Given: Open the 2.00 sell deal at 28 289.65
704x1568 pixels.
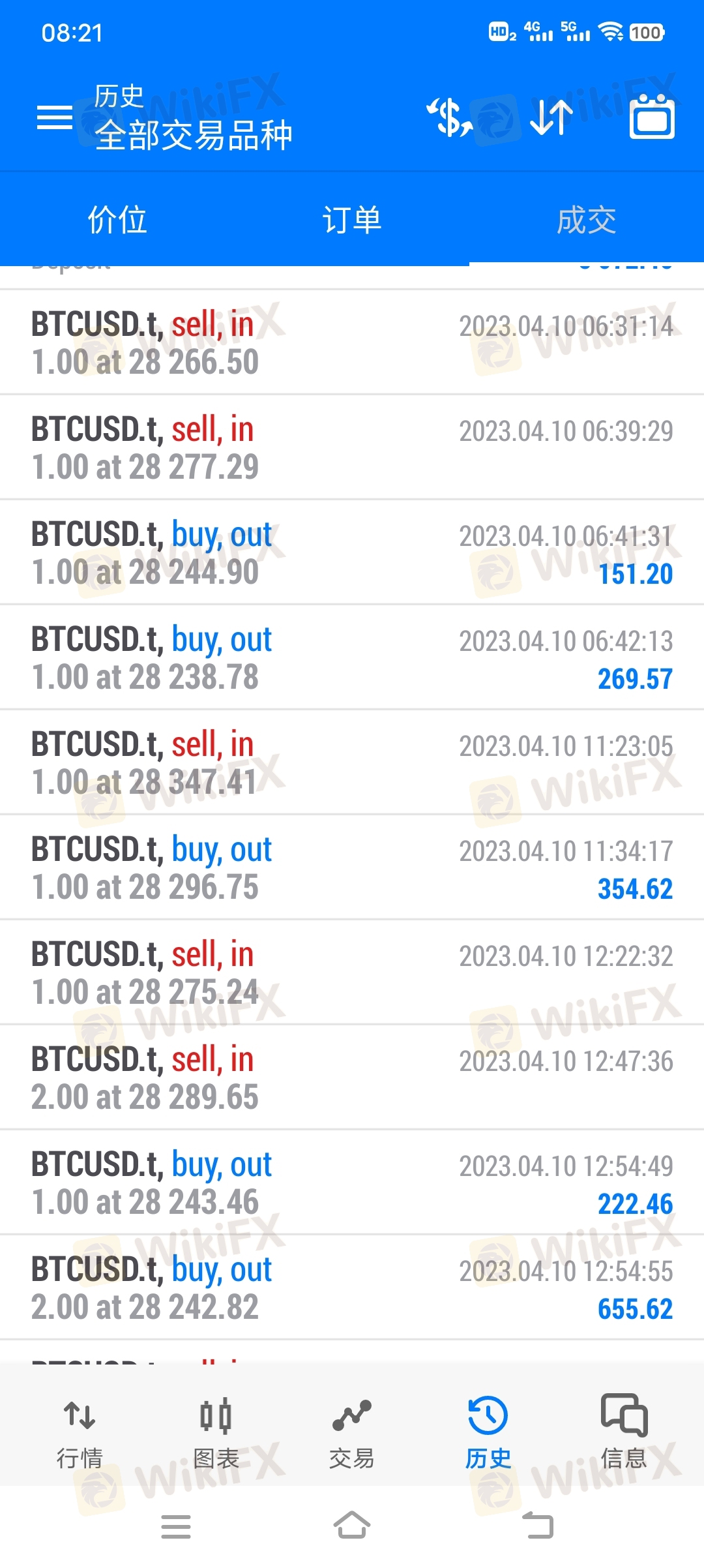Looking at the screenshot, I should coord(352,1078).
